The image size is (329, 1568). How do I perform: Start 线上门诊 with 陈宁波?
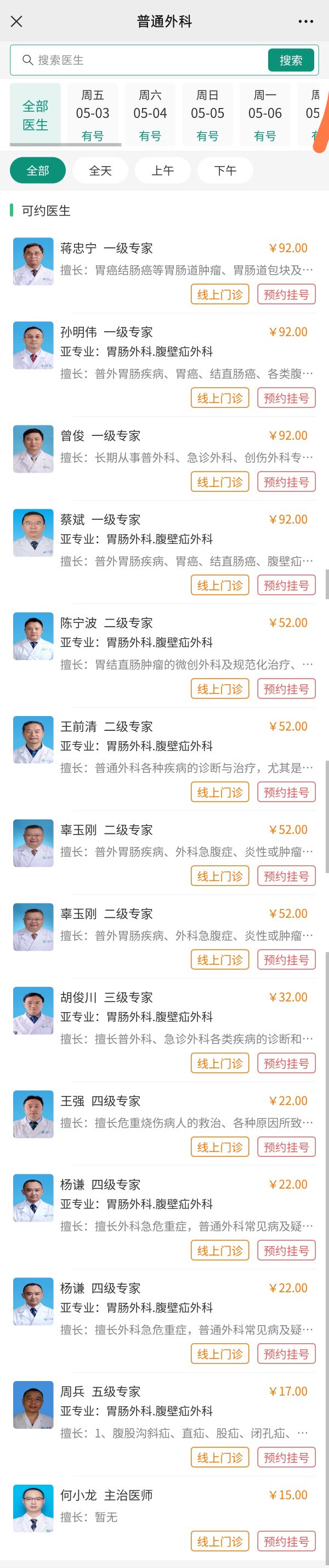pyautogui.click(x=220, y=689)
